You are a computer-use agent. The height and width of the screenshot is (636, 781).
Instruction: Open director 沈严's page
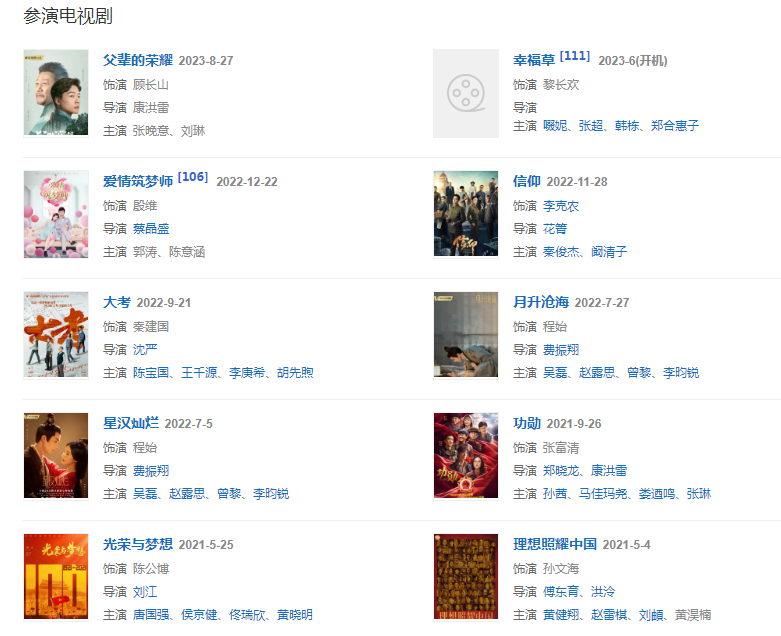pos(145,349)
